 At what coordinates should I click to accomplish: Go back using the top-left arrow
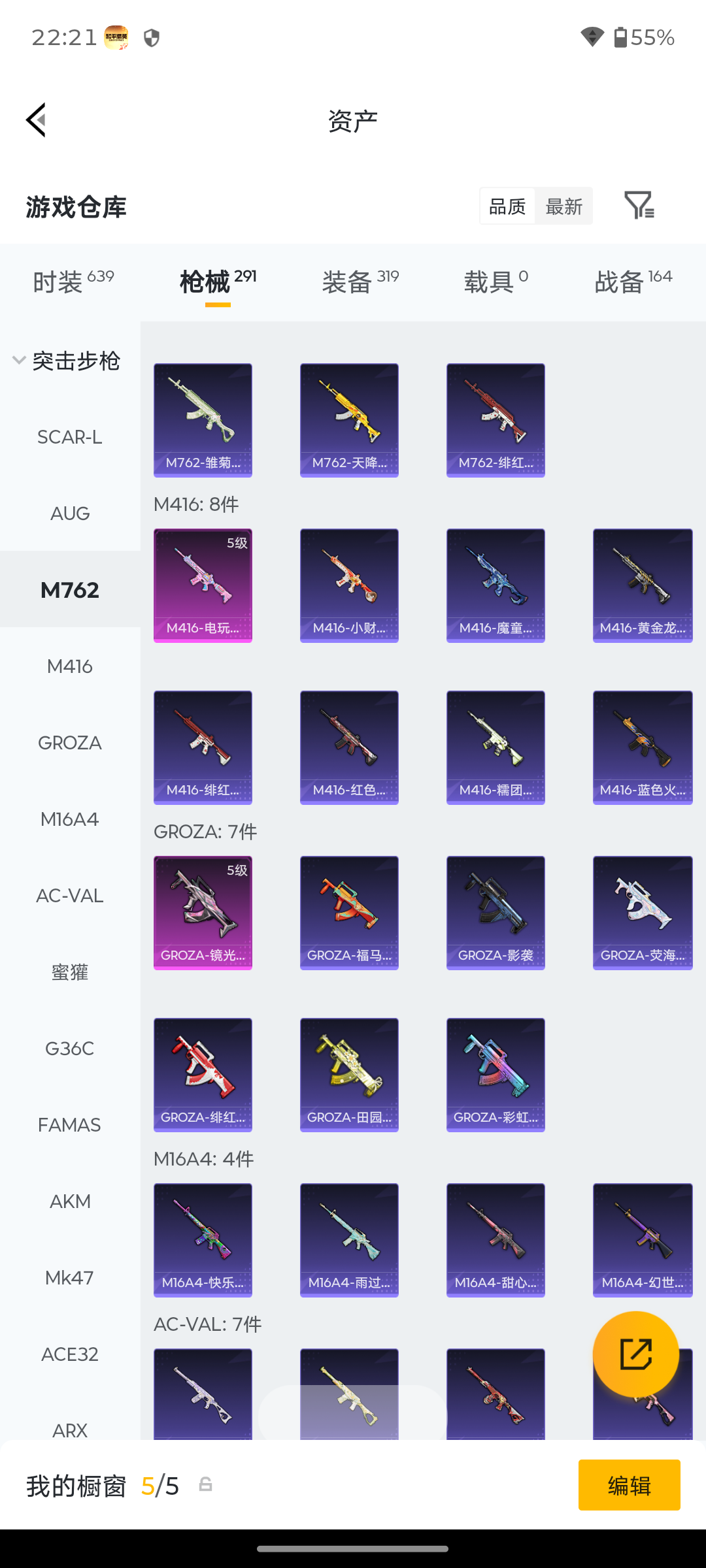click(x=37, y=120)
